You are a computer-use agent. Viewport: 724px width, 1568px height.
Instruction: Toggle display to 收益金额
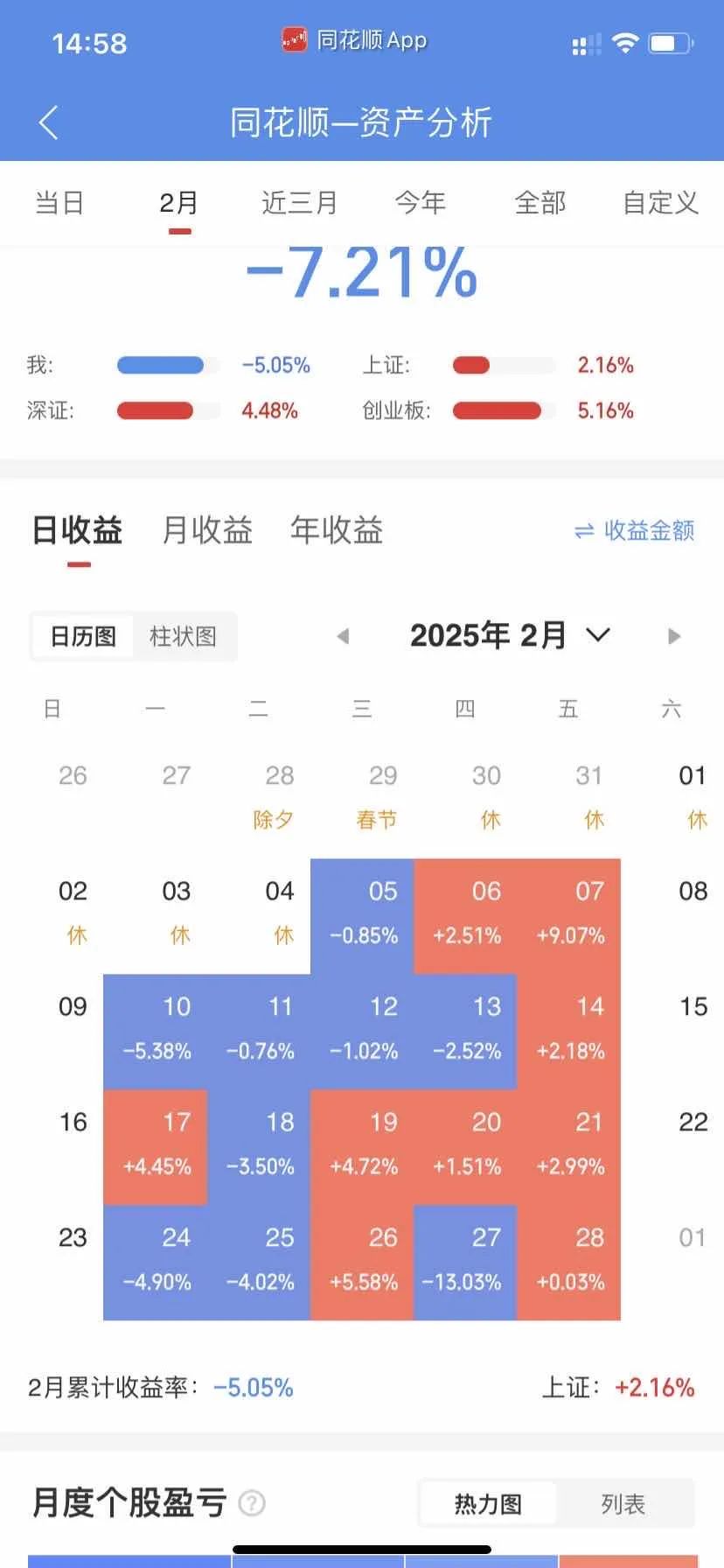[x=635, y=530]
